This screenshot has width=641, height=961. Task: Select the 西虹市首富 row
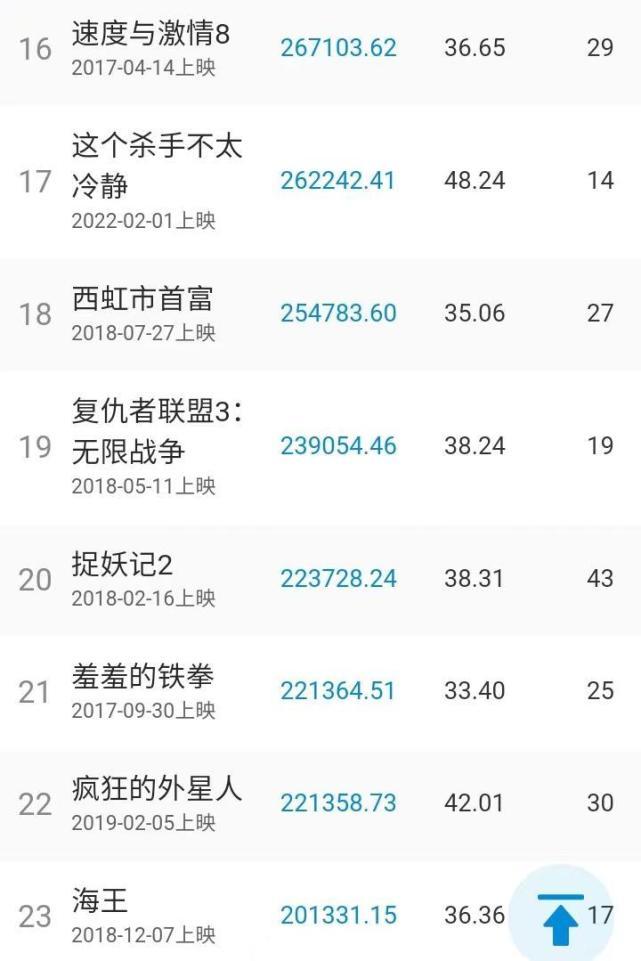(142, 299)
